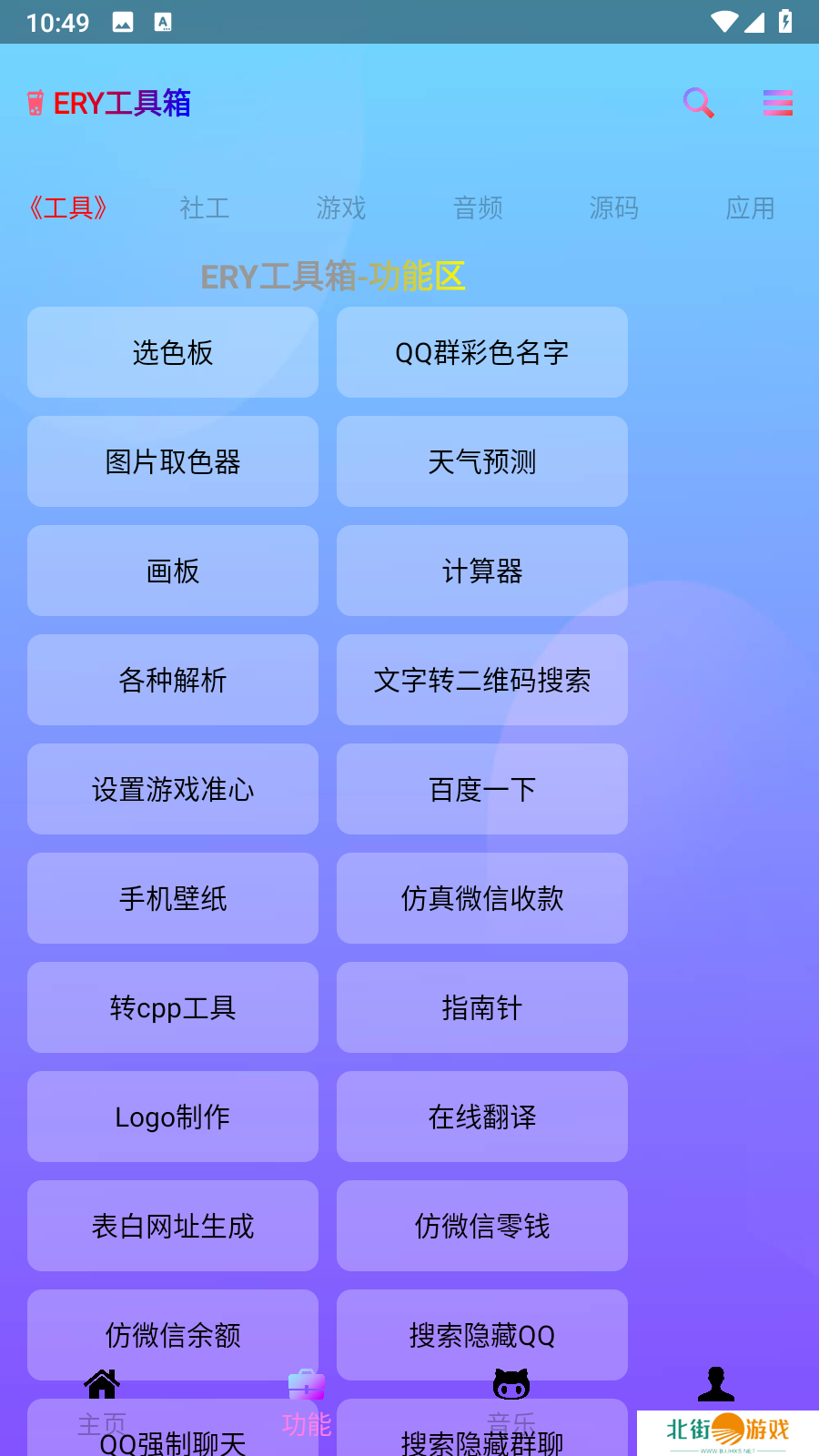
Task: Browse 手机壁纸
Action: point(173,898)
